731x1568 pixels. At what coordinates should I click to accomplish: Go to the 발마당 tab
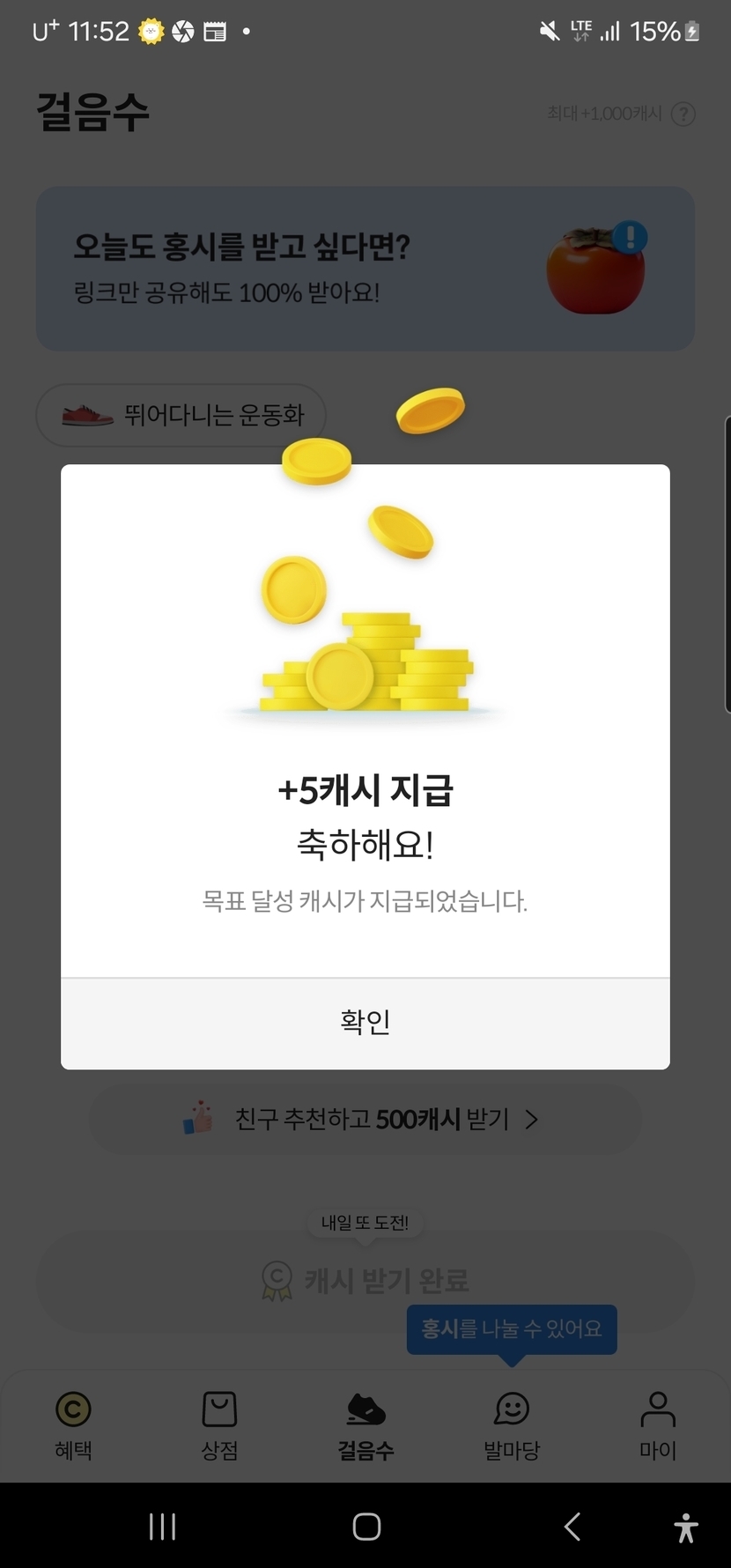(x=512, y=1425)
